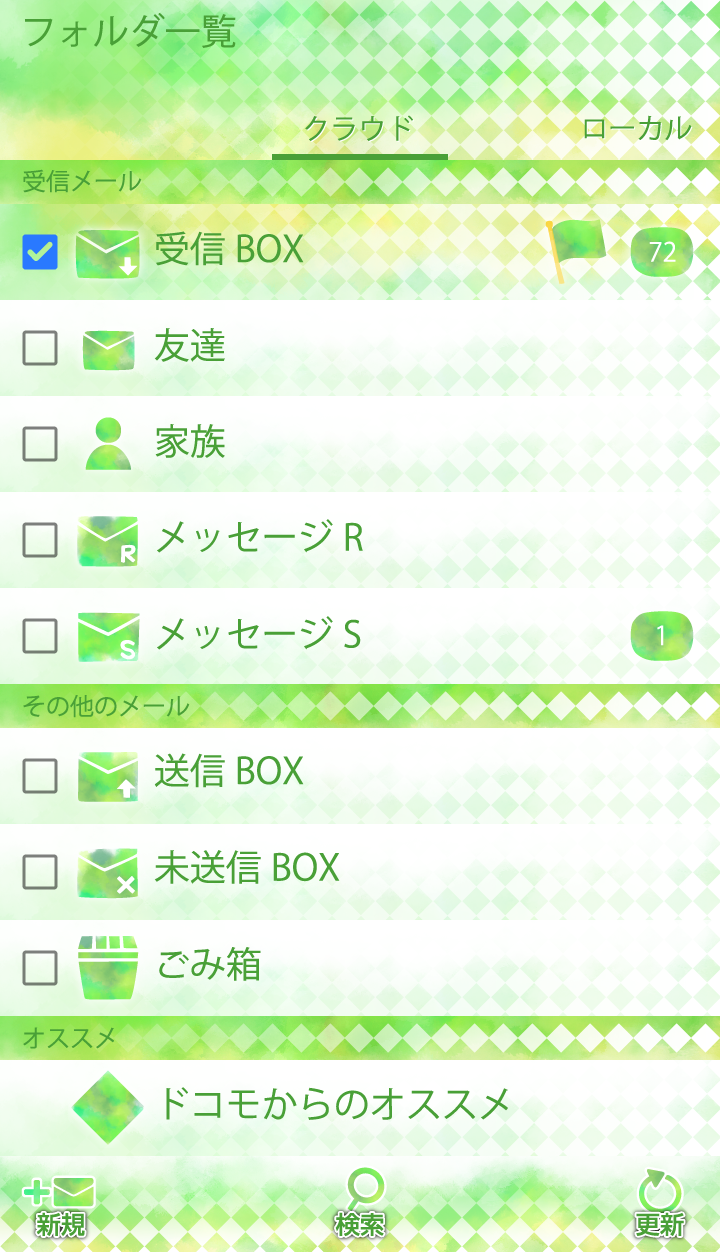Check the メッセージ S checkbox
The image size is (720, 1252).
pyautogui.click(x=40, y=635)
